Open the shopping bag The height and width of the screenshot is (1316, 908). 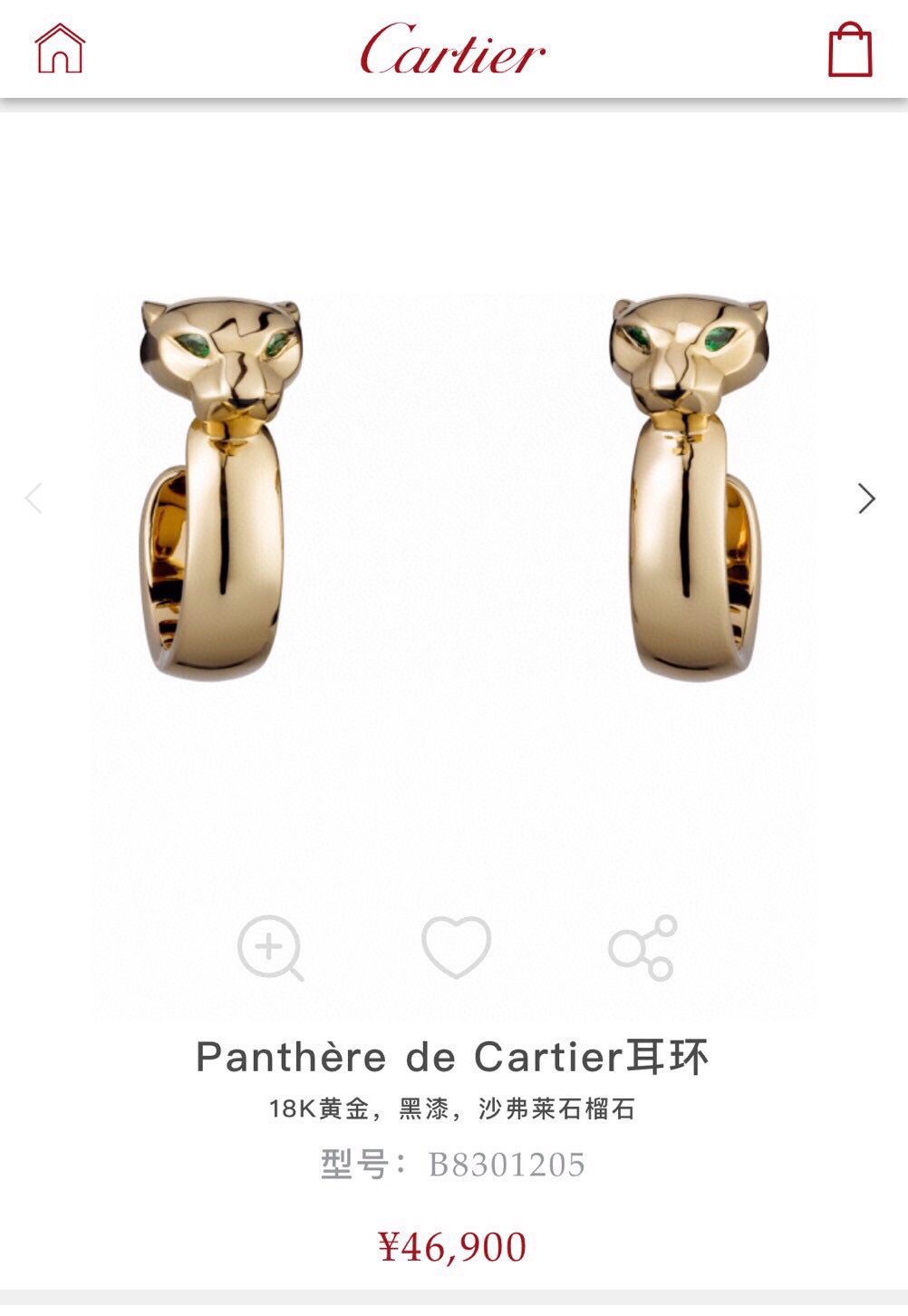click(850, 49)
